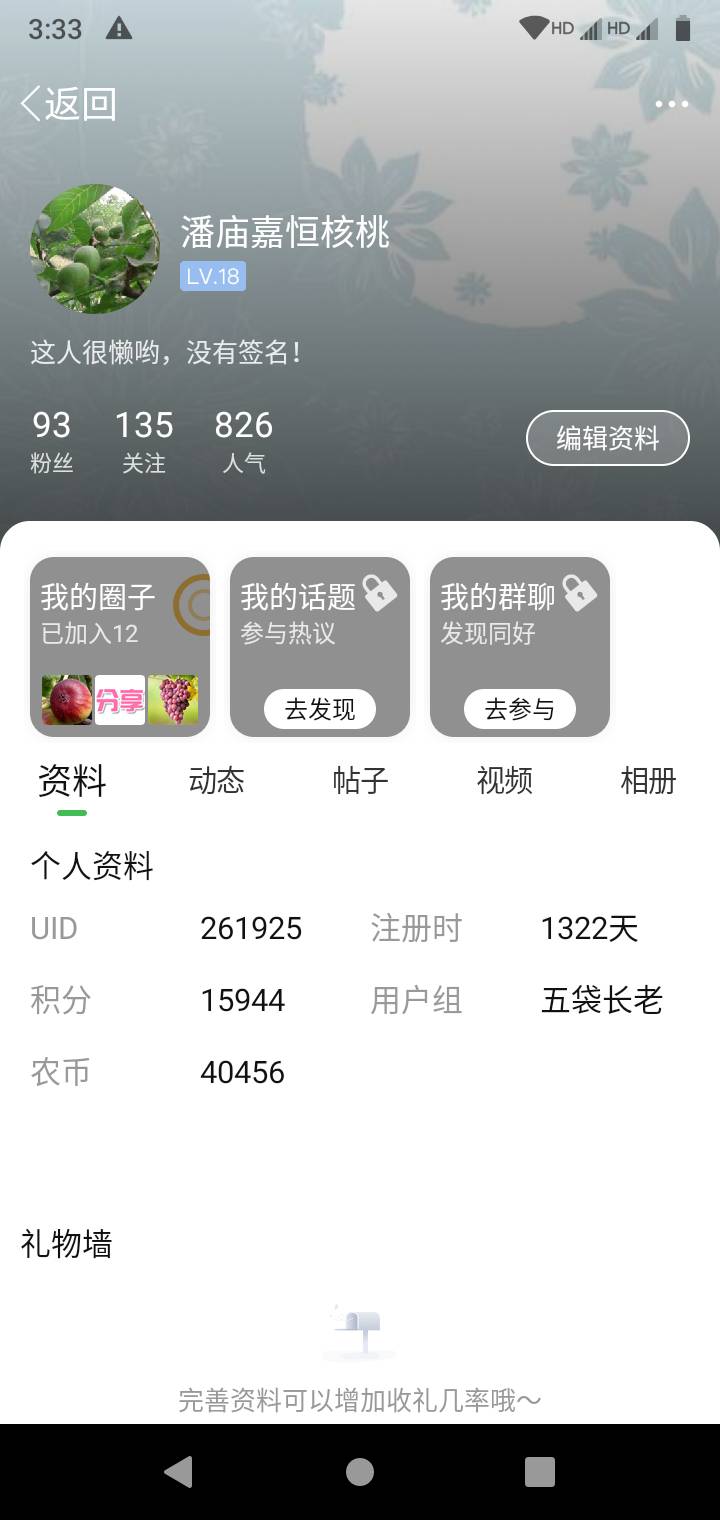Switch to the 相册 tab

click(x=648, y=780)
